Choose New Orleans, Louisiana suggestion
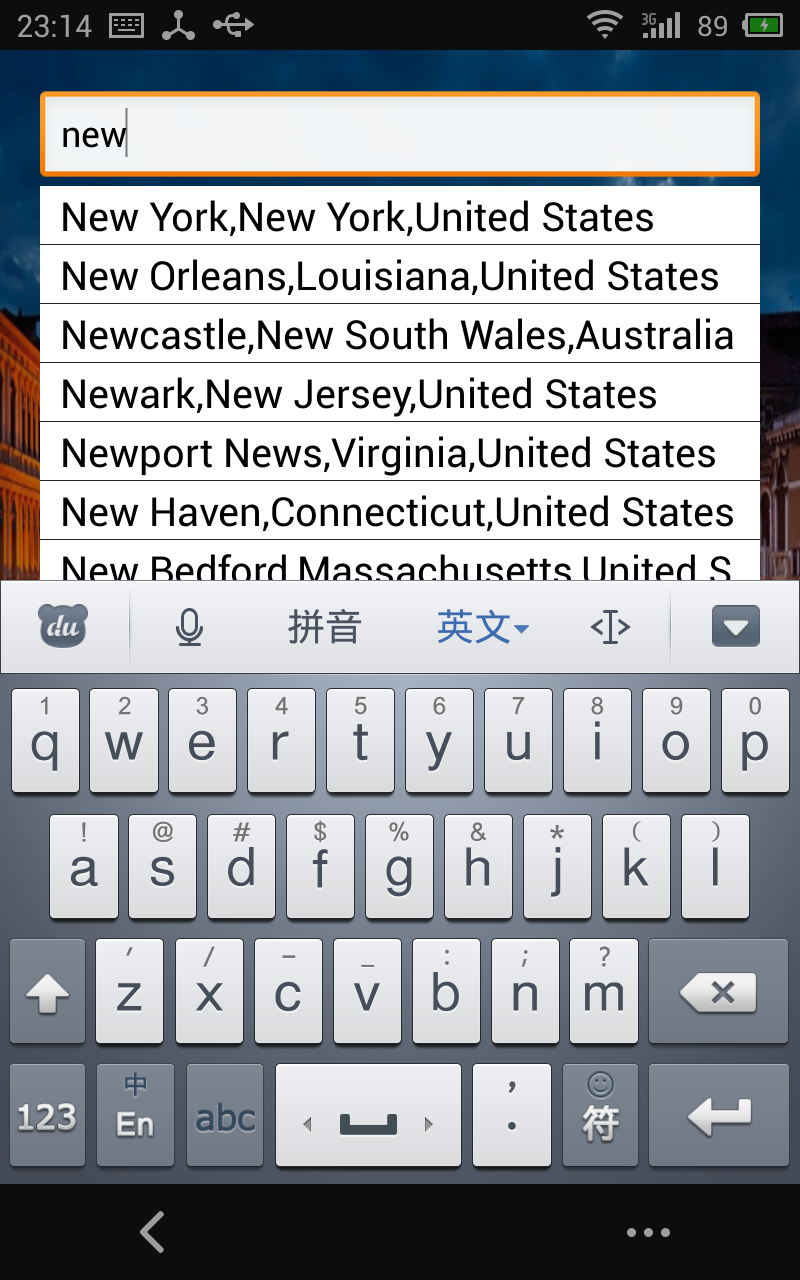Viewport: 800px width, 1280px height. [400, 275]
